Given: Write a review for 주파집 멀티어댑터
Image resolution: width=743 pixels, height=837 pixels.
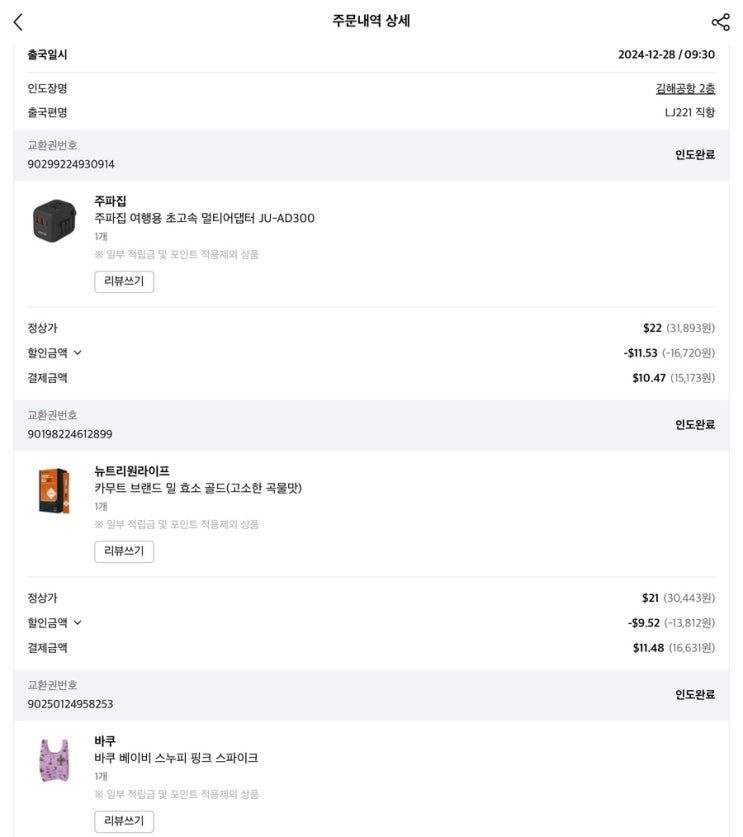Looking at the screenshot, I should 124,282.
